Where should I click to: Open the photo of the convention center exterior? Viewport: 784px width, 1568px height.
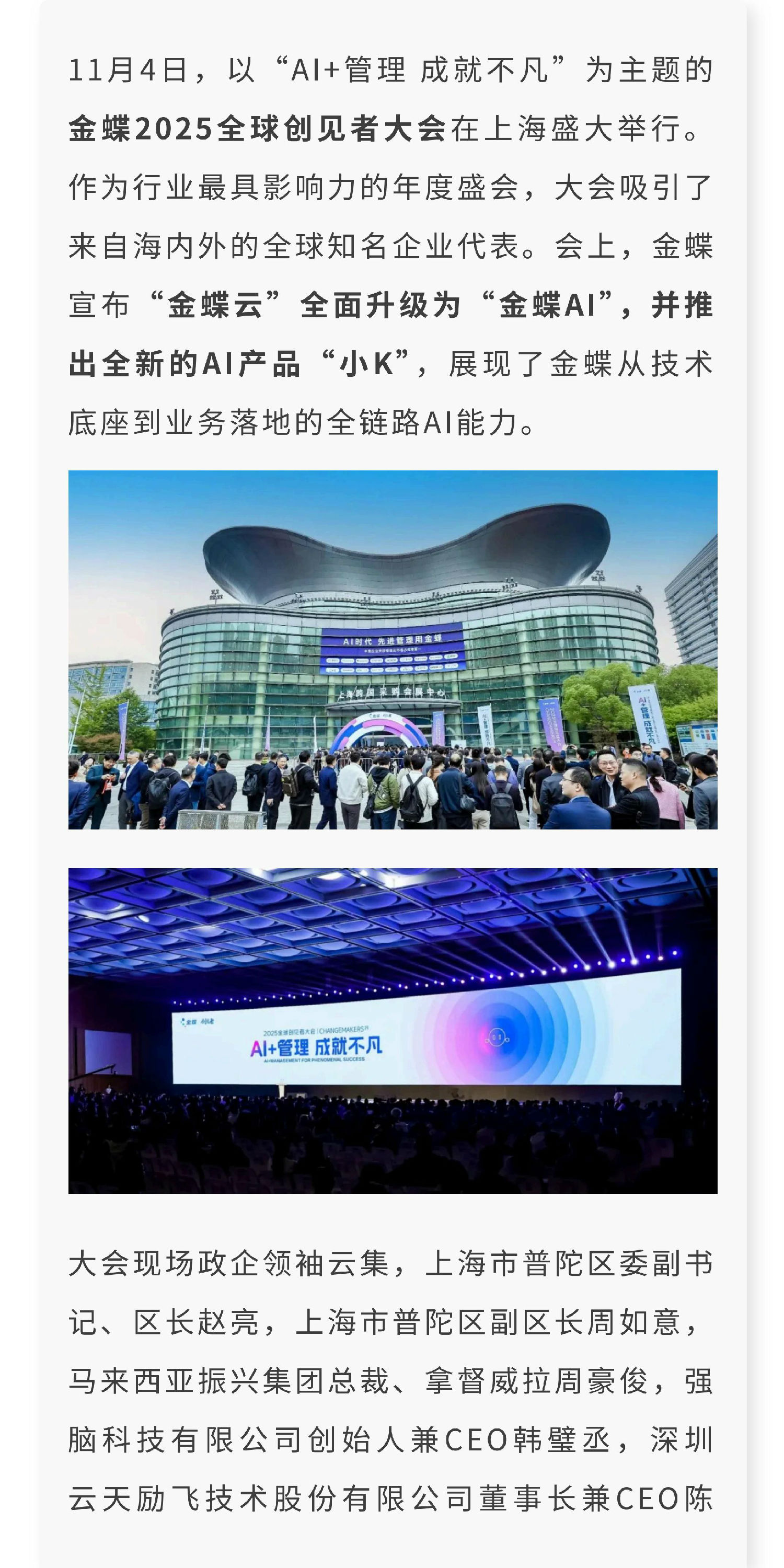[393, 650]
